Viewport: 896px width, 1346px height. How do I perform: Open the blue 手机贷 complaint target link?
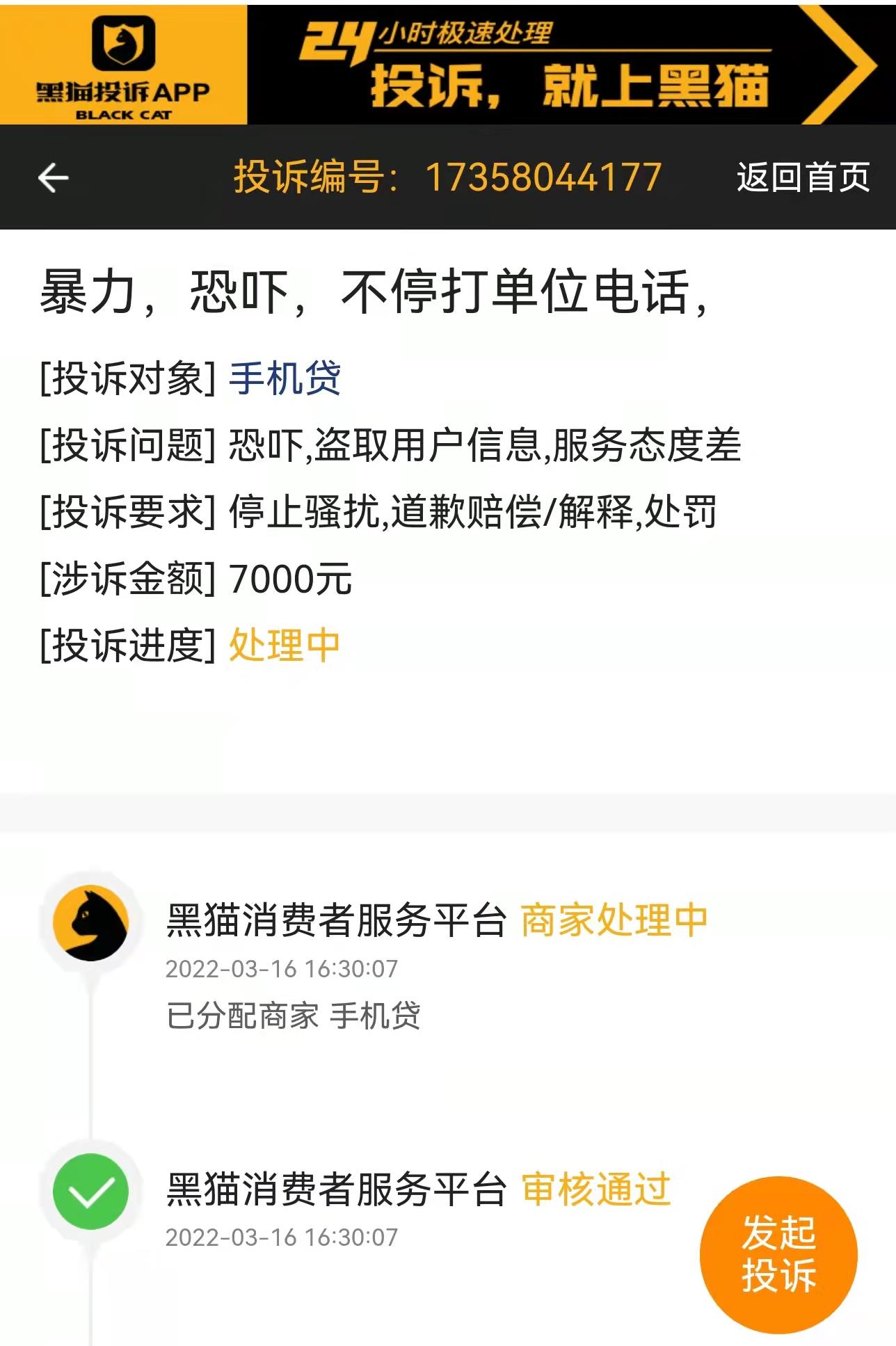[x=285, y=379]
